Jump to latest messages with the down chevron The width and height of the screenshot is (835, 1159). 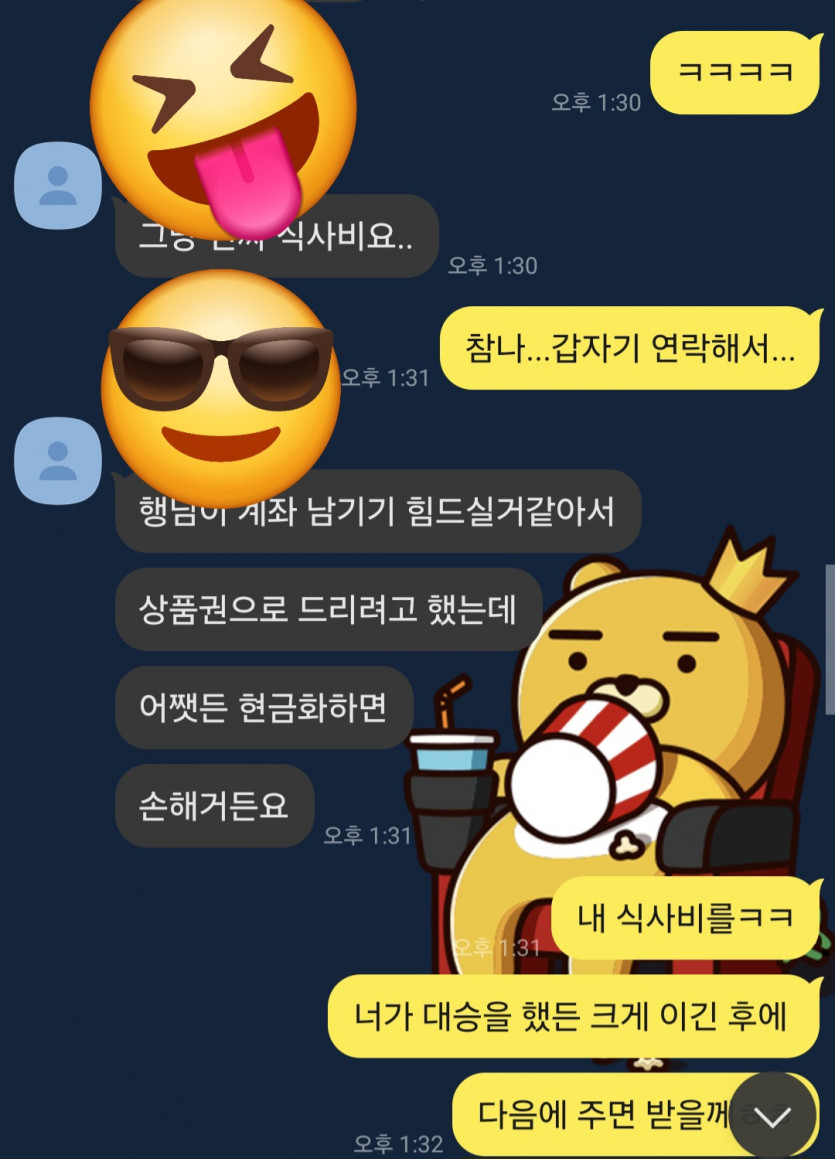click(x=772, y=1116)
